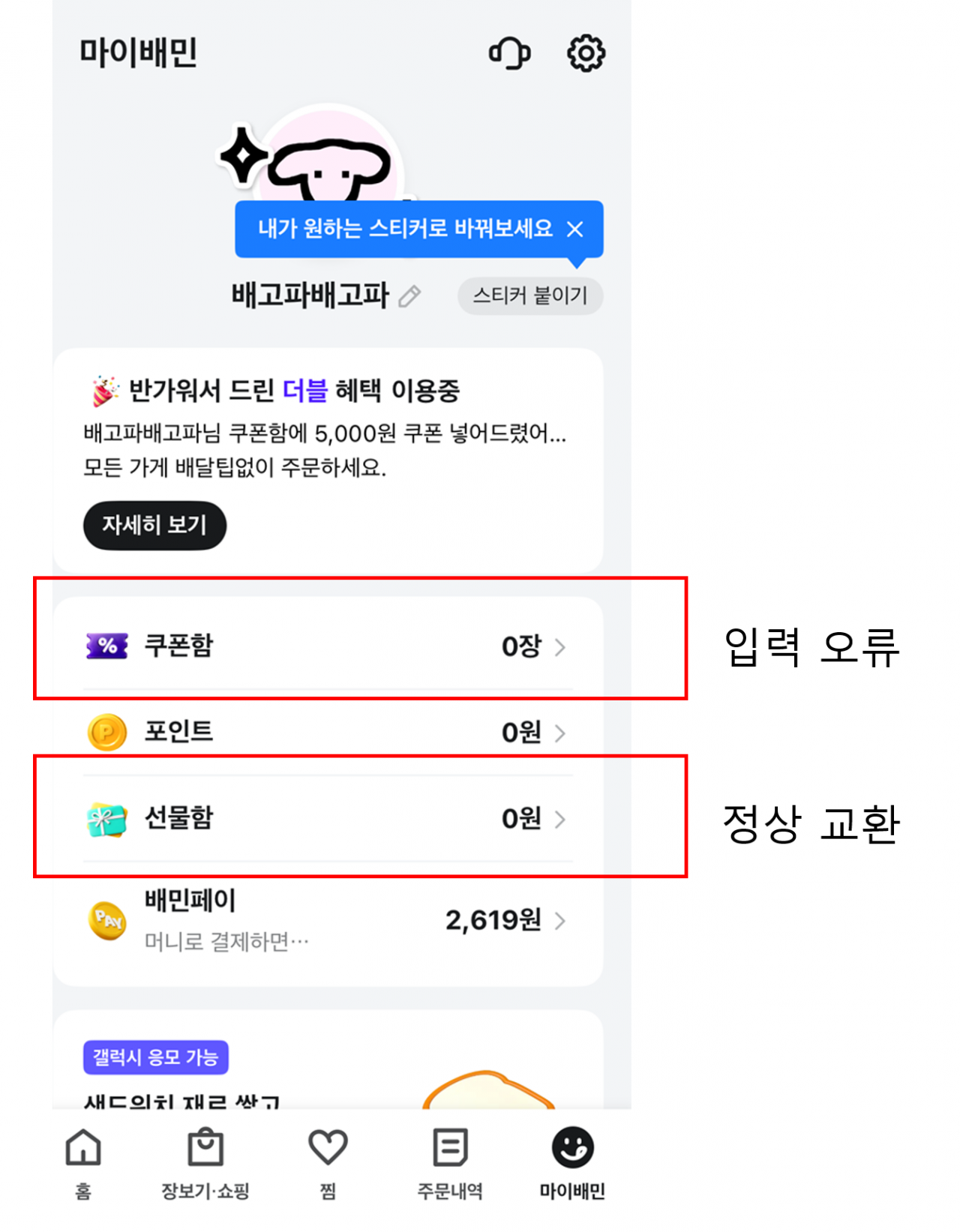
Task: Tap 자세히 보기 on the benefit card
Action: (154, 525)
